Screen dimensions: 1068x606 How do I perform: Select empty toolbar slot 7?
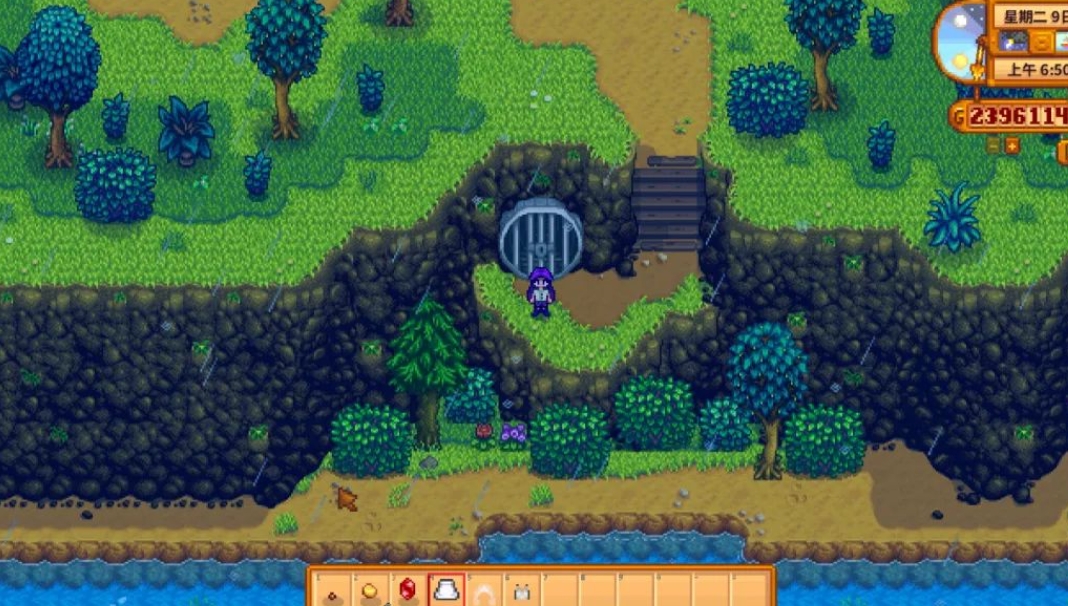click(558, 591)
